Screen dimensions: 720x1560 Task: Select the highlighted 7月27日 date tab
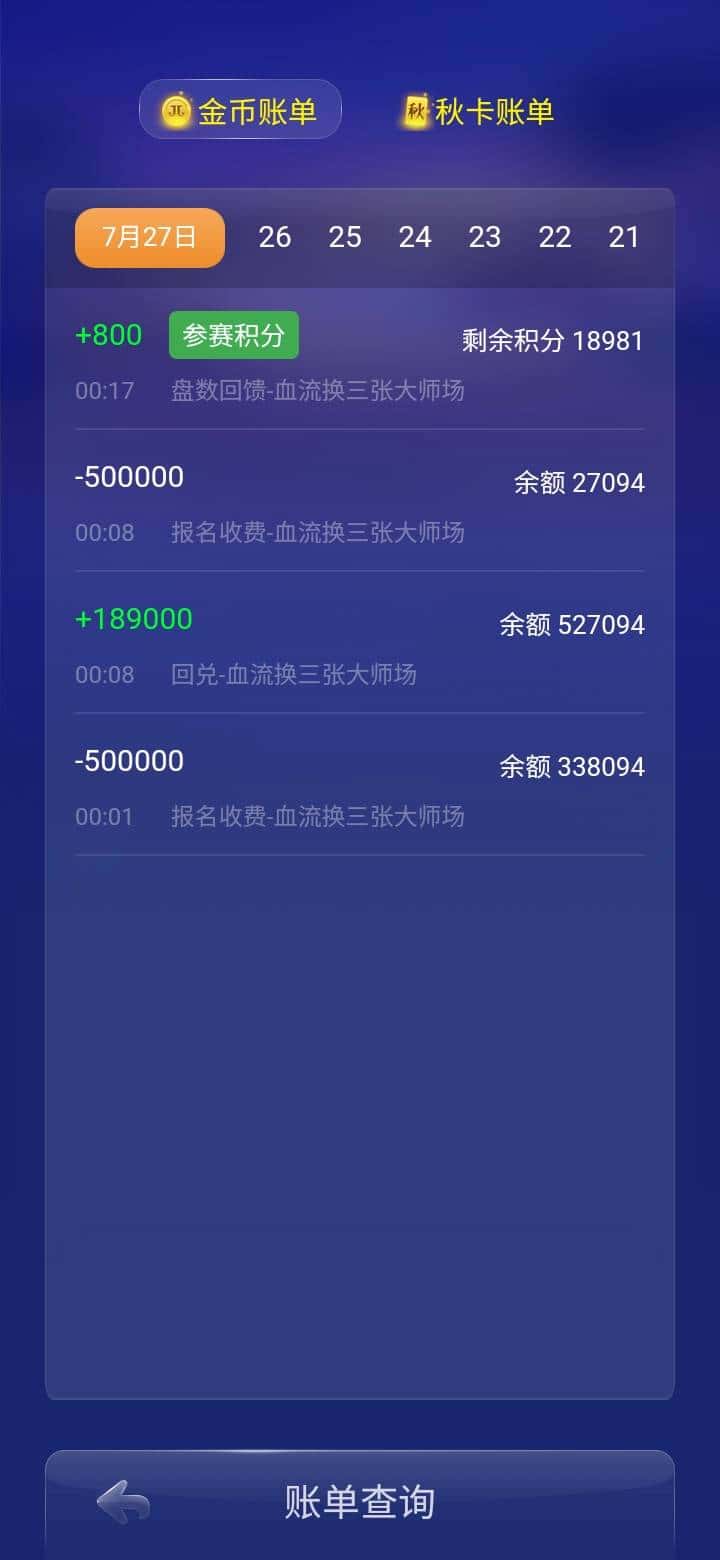149,237
